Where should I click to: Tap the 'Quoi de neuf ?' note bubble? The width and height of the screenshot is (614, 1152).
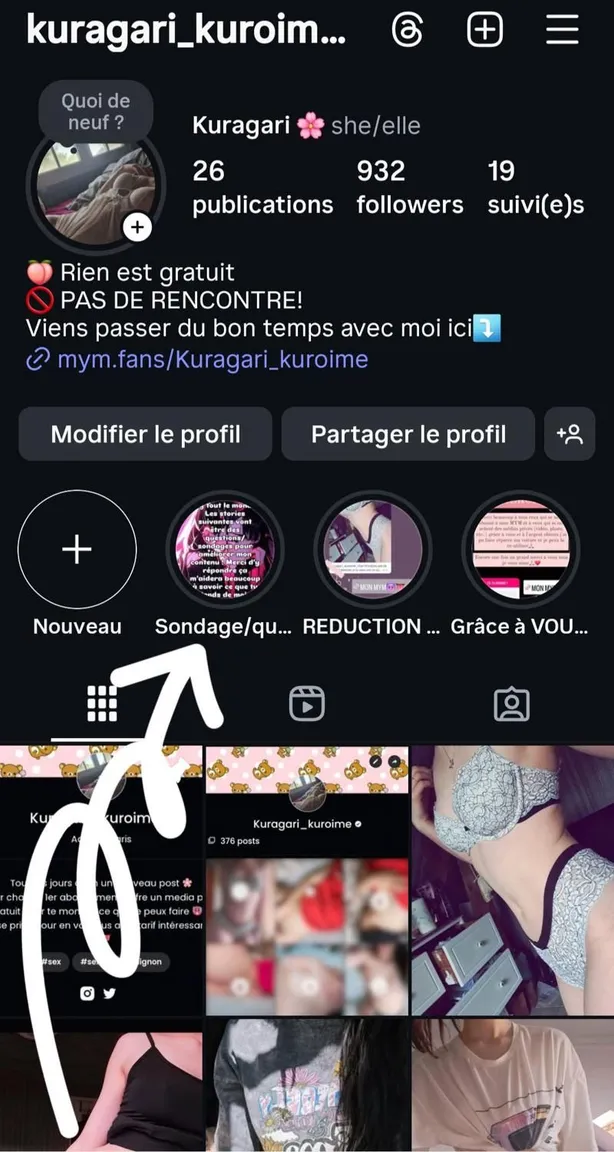[x=96, y=111]
